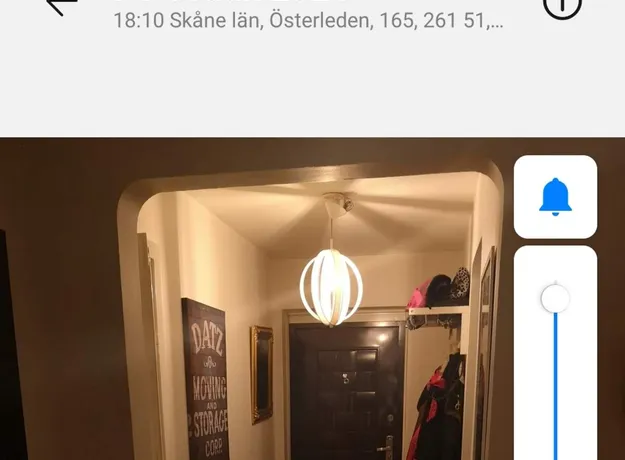Tap the blue bell alert button

(x=555, y=196)
